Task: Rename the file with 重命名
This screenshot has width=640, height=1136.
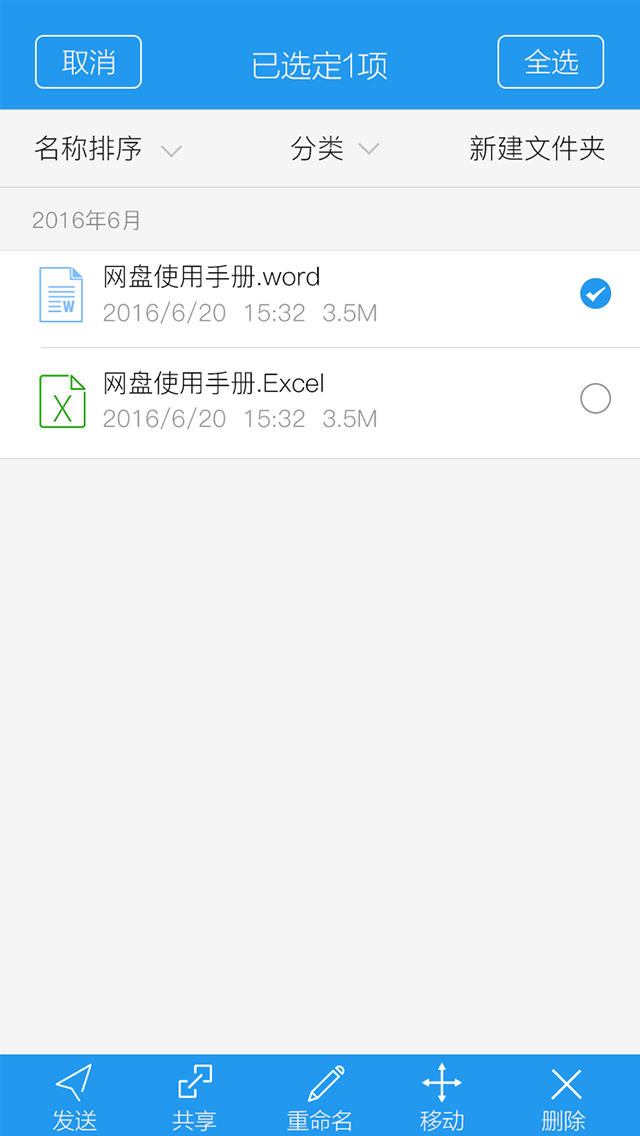Action: coord(320,1096)
